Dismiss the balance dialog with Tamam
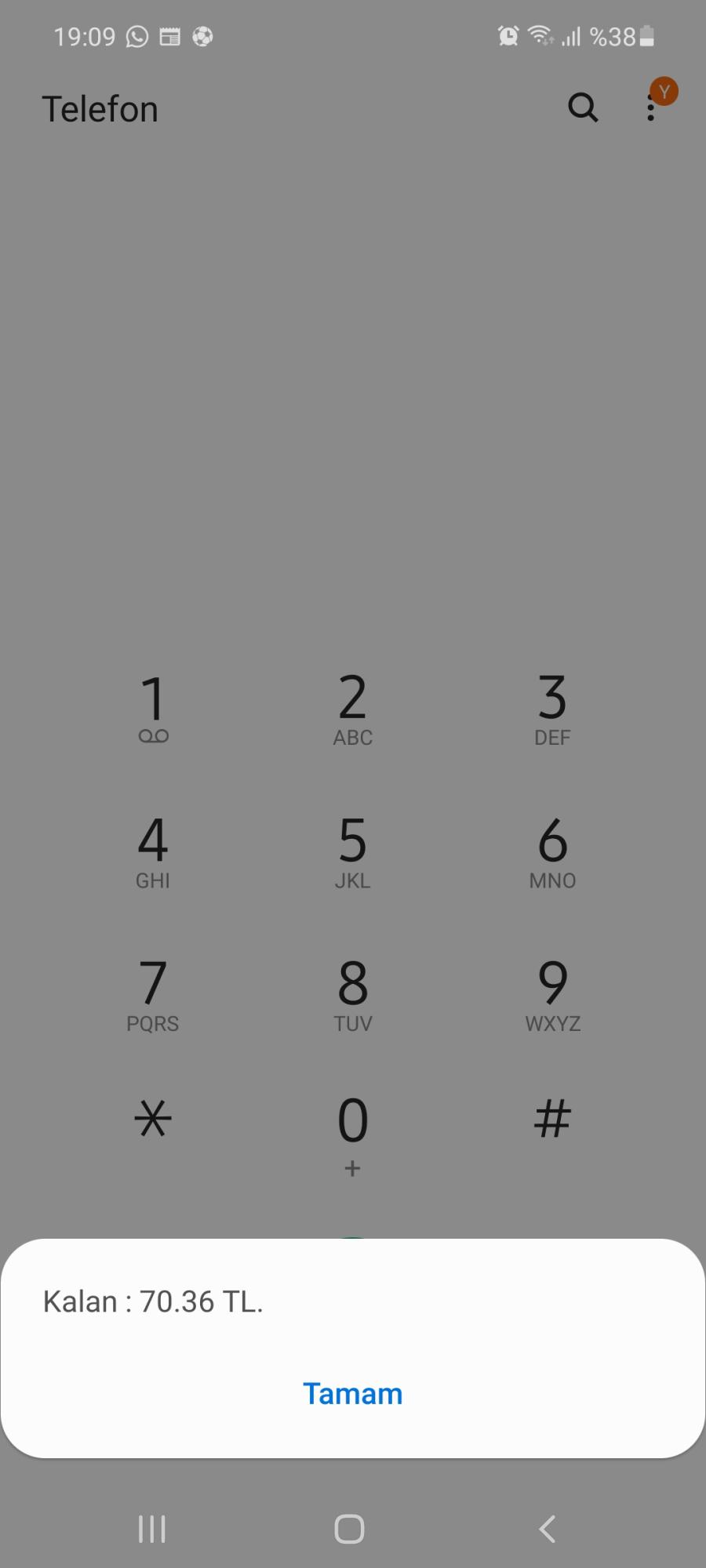This screenshot has width=706, height=1568. (352, 1393)
